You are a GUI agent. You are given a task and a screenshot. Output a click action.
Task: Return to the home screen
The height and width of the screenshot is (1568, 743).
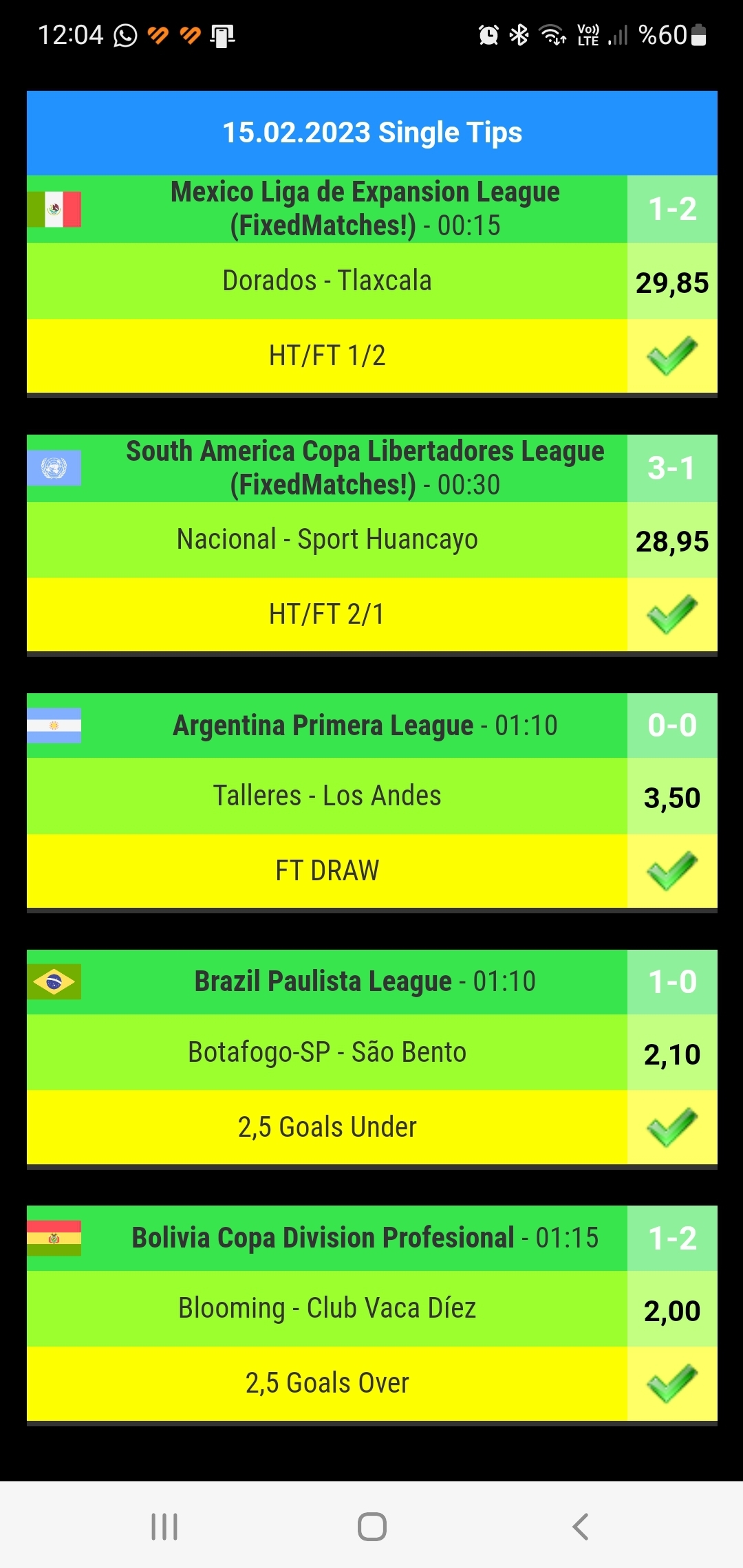point(371,1527)
